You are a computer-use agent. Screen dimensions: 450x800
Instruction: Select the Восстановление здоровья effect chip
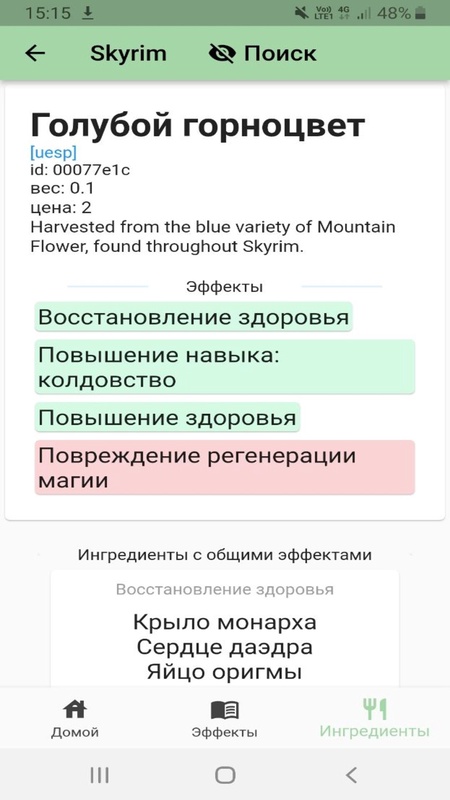click(193, 317)
